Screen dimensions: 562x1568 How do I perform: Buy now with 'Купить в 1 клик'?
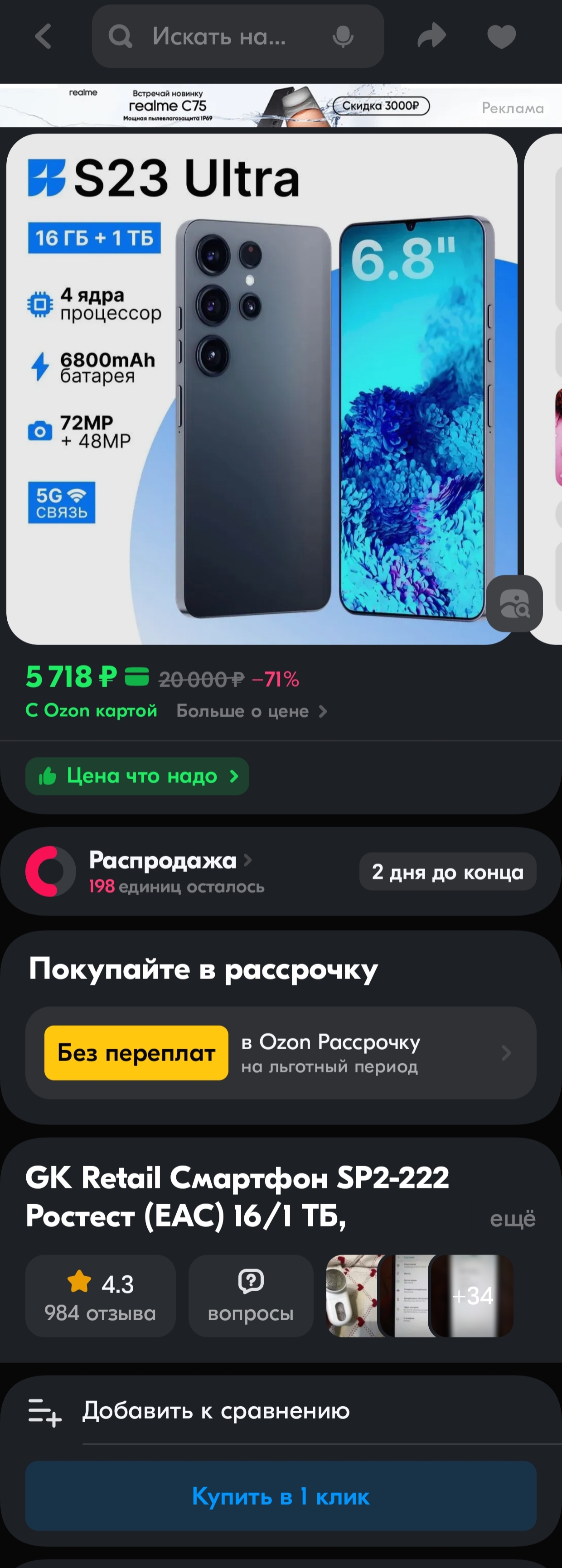pyautogui.click(x=281, y=1496)
